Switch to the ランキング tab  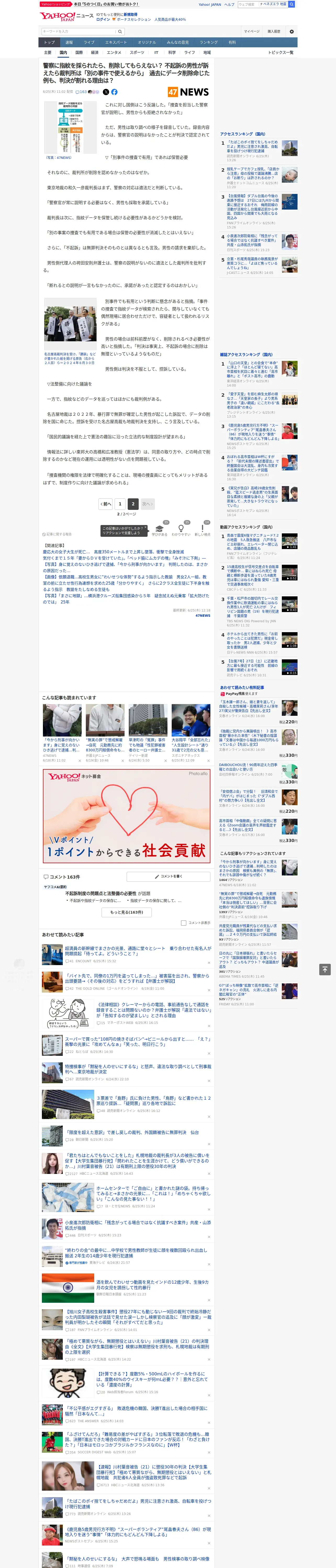click(209, 42)
